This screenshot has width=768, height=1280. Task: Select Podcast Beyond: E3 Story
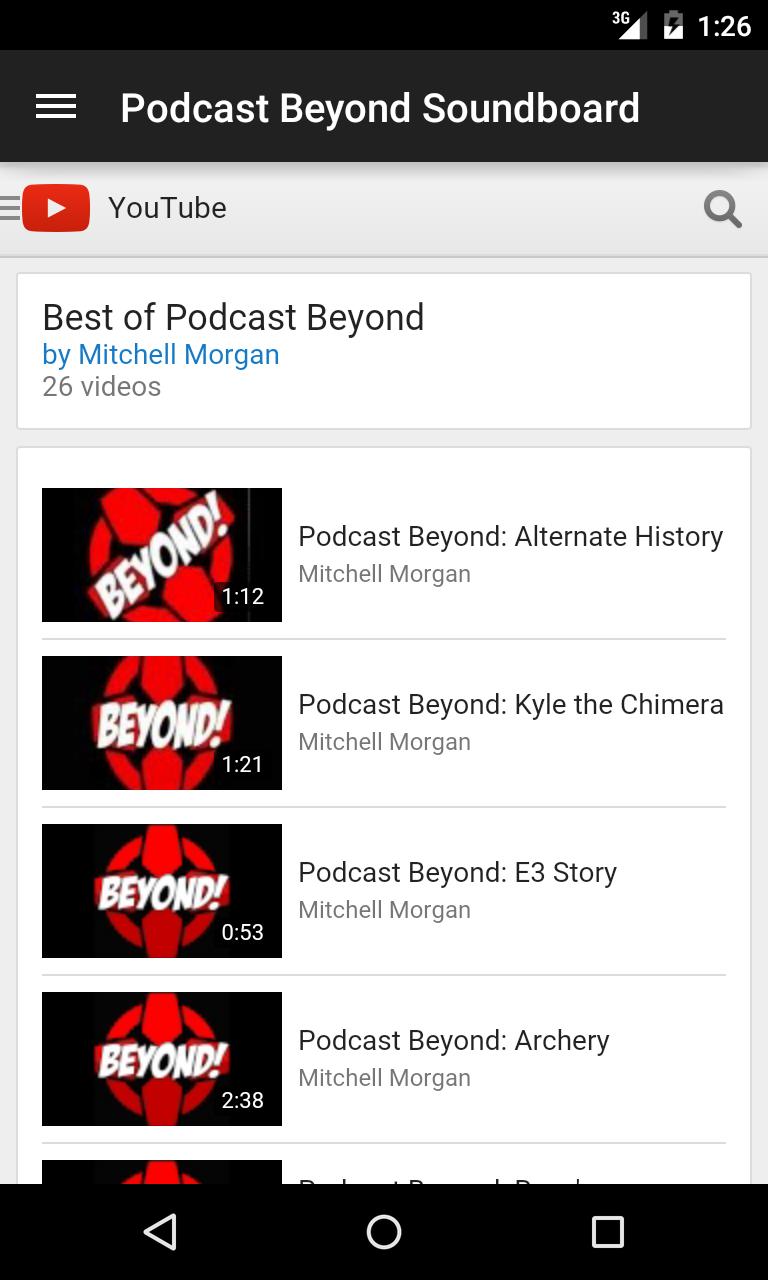pyautogui.click(x=457, y=872)
